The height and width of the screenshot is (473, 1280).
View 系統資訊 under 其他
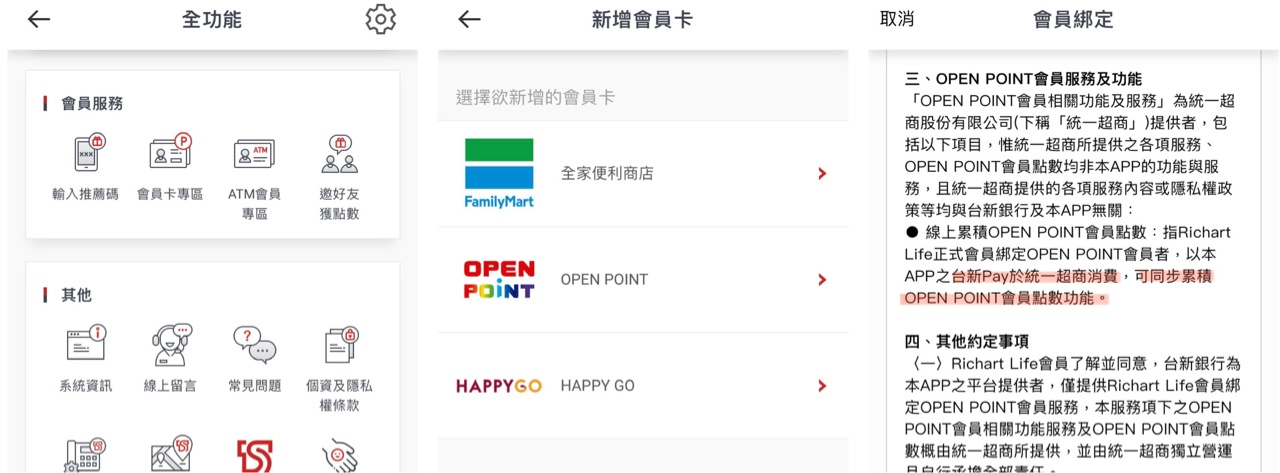(x=85, y=357)
